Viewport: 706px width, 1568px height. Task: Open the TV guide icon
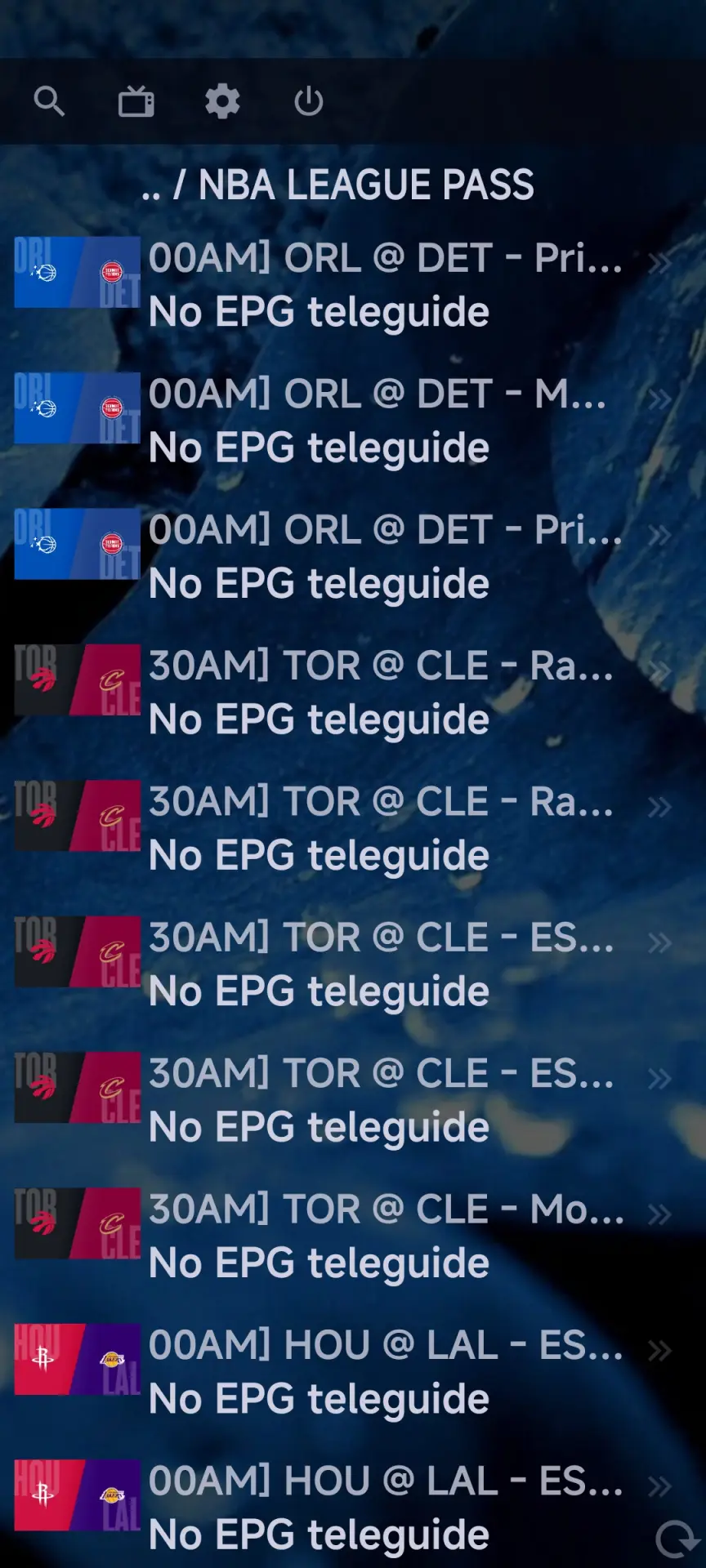[136, 102]
